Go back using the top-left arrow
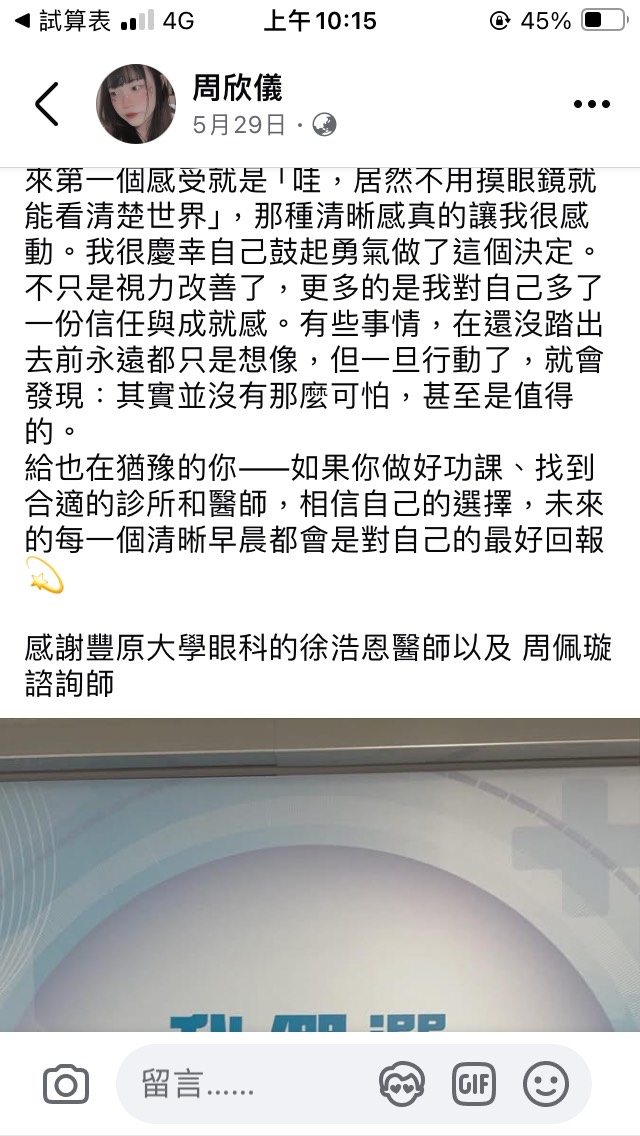 click(x=47, y=104)
